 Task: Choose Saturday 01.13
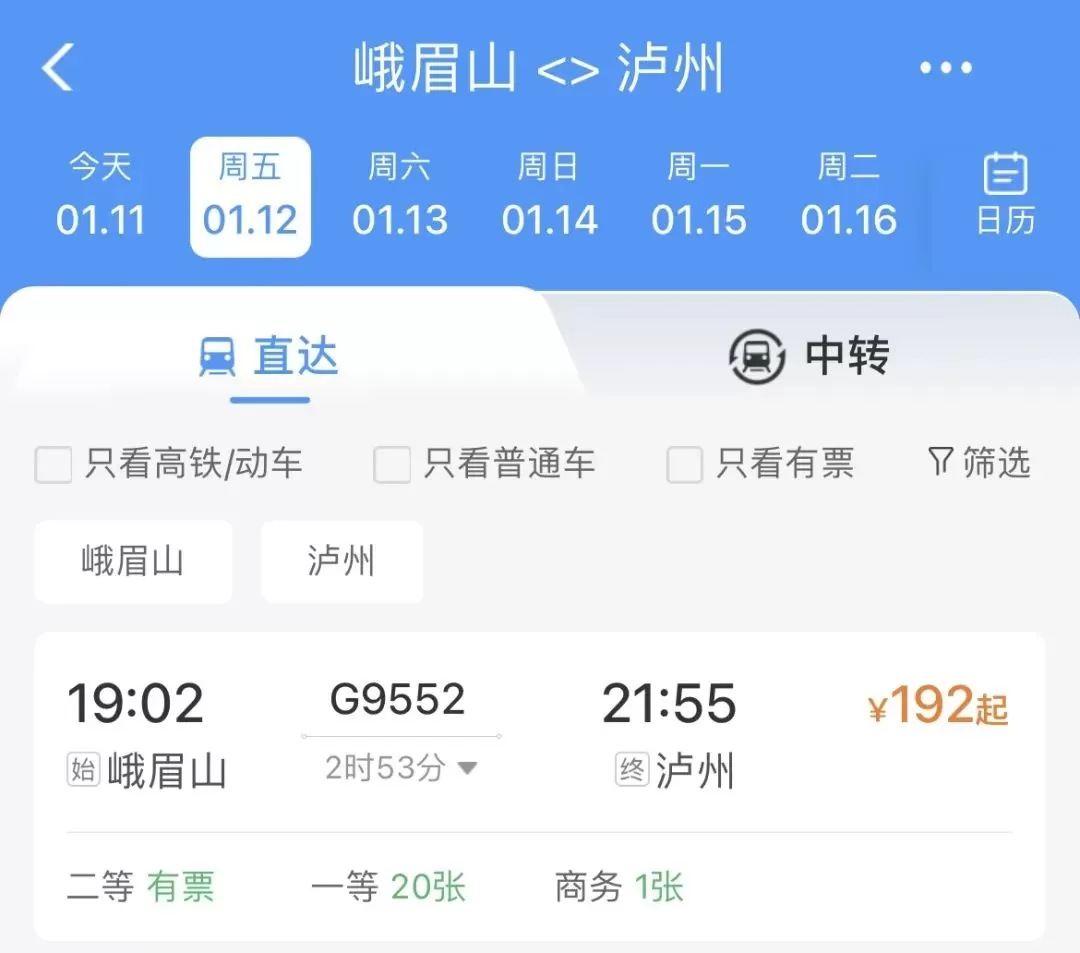tap(399, 198)
